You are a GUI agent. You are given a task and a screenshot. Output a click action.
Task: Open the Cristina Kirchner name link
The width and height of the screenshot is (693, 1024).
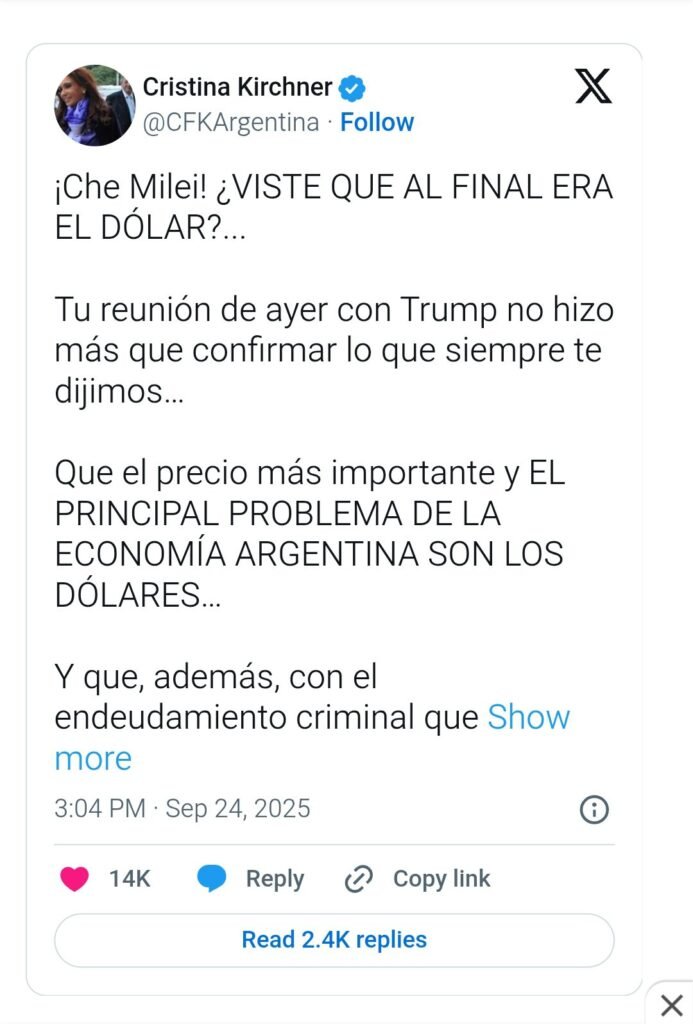[237, 87]
